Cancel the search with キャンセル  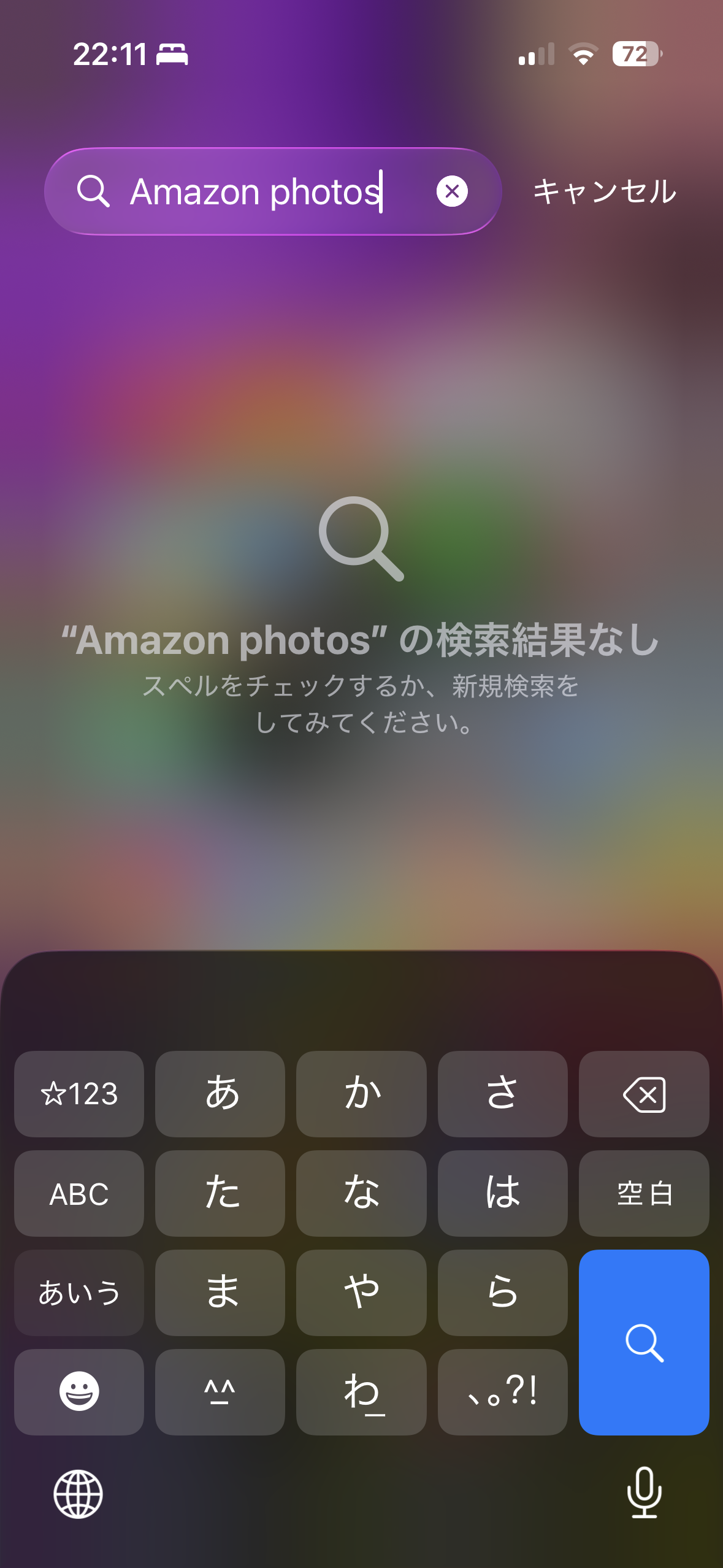point(605,191)
